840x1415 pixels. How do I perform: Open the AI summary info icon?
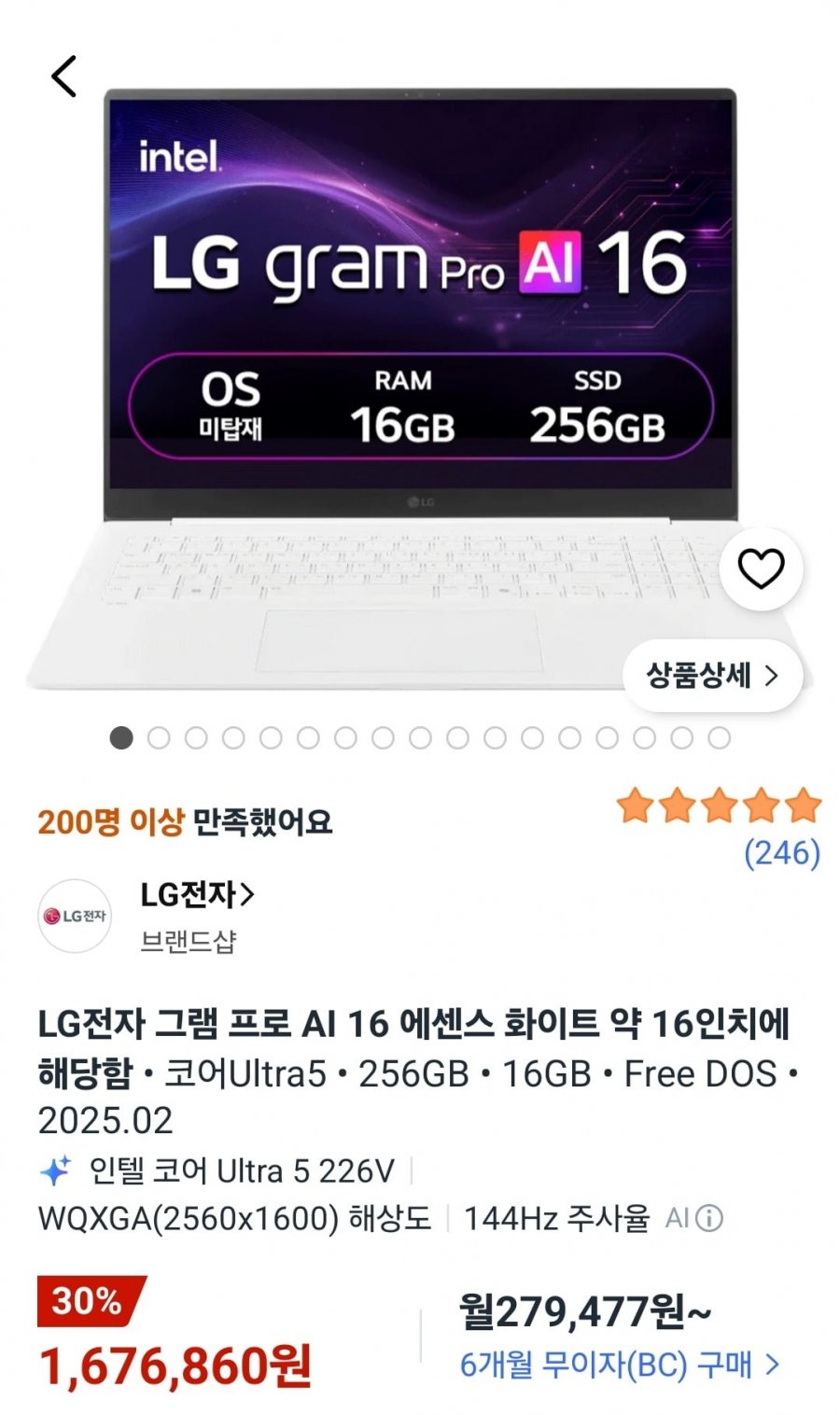coord(709,1218)
